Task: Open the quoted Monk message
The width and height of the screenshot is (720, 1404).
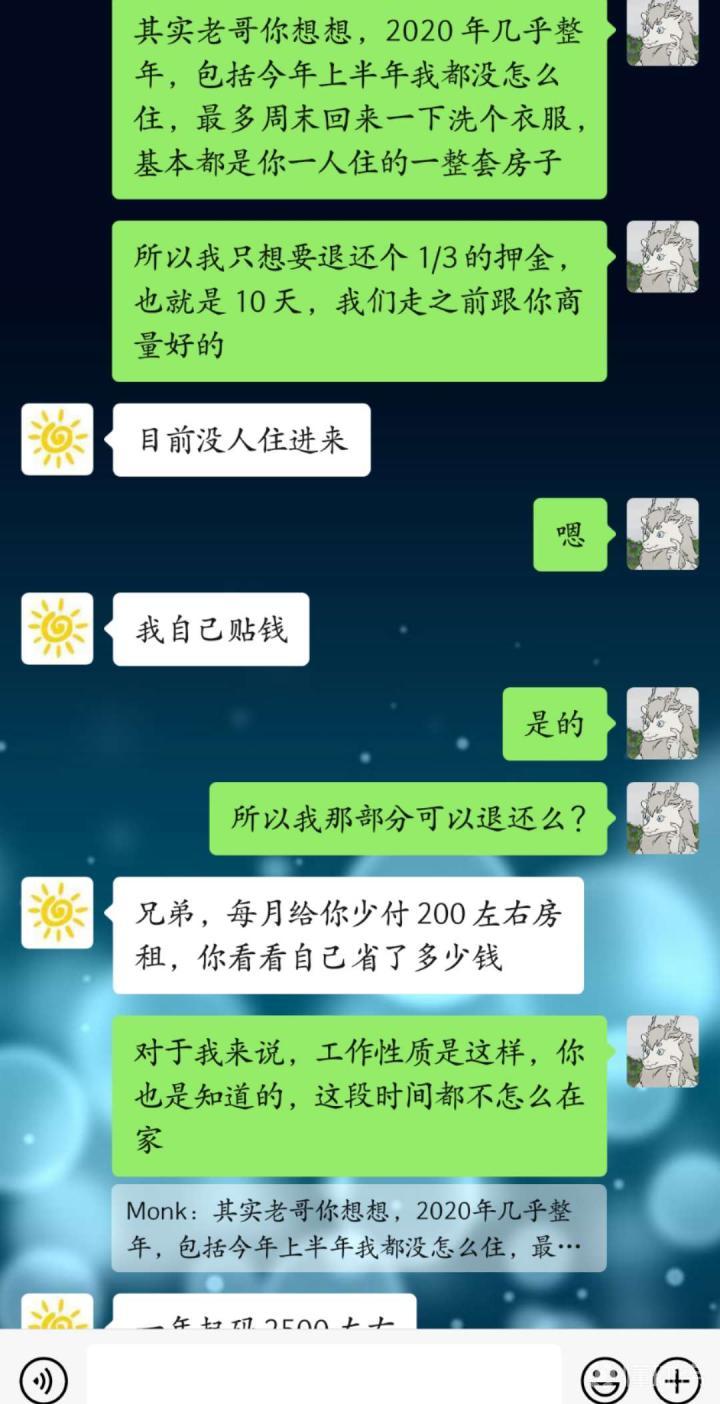Action: click(358, 1228)
